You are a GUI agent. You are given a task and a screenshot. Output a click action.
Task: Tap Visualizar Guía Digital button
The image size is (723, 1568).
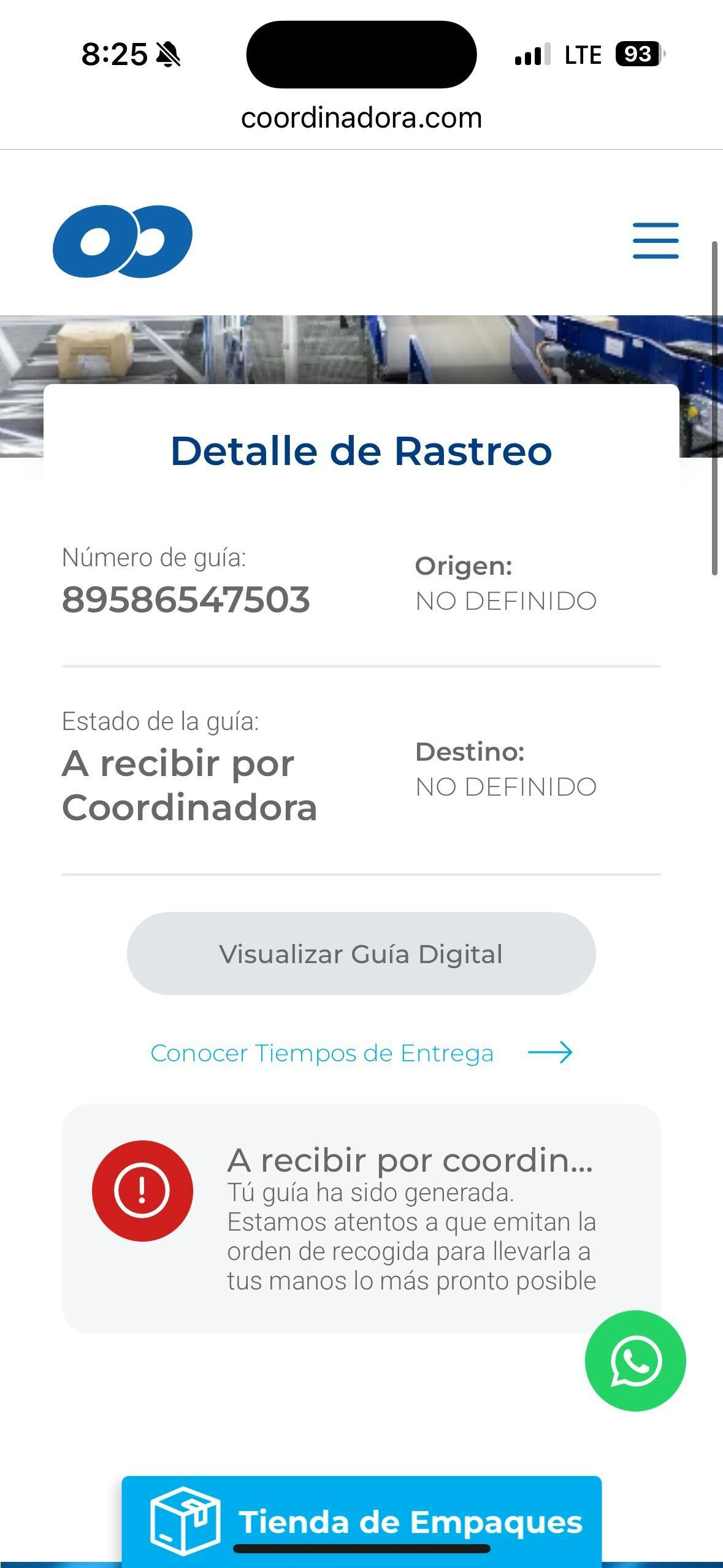[x=361, y=953]
